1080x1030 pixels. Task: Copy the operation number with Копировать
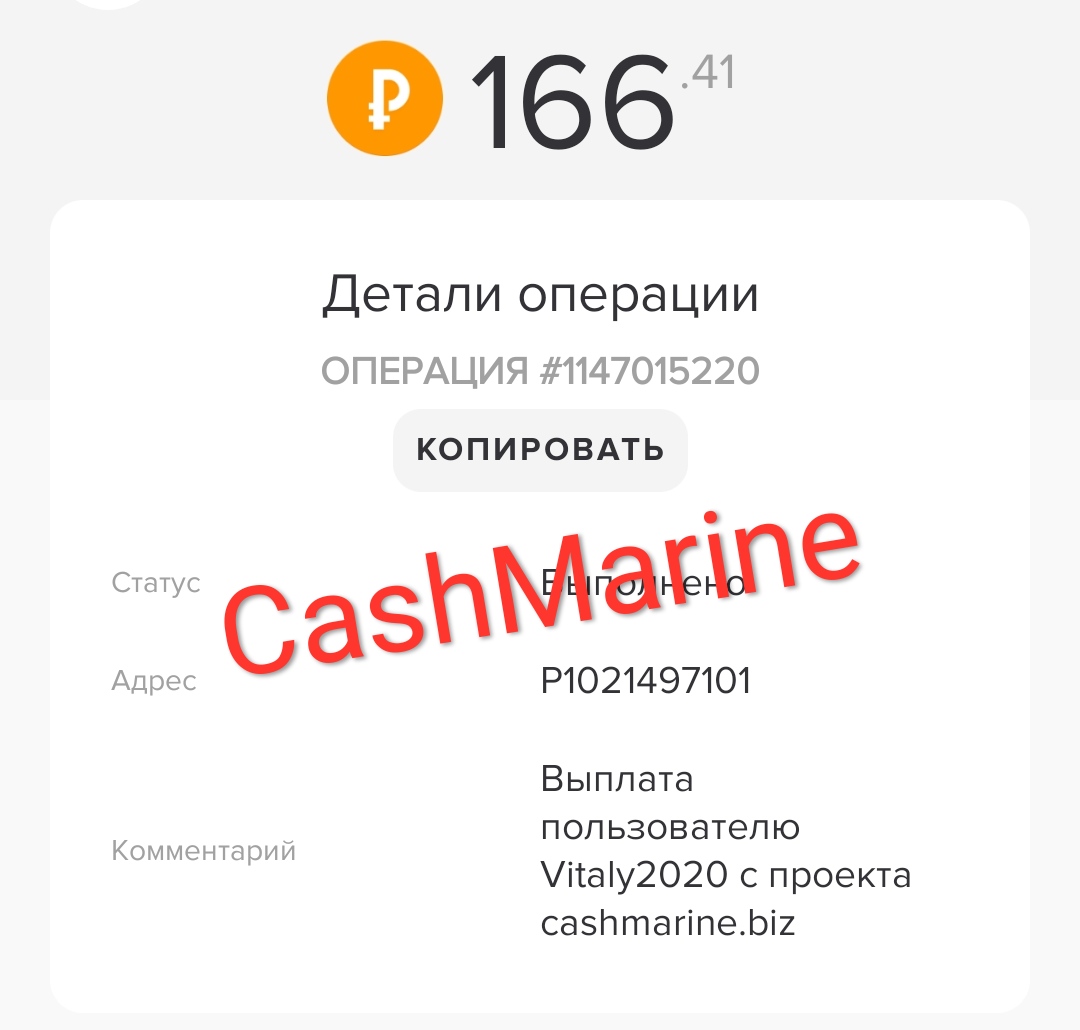[540, 450]
